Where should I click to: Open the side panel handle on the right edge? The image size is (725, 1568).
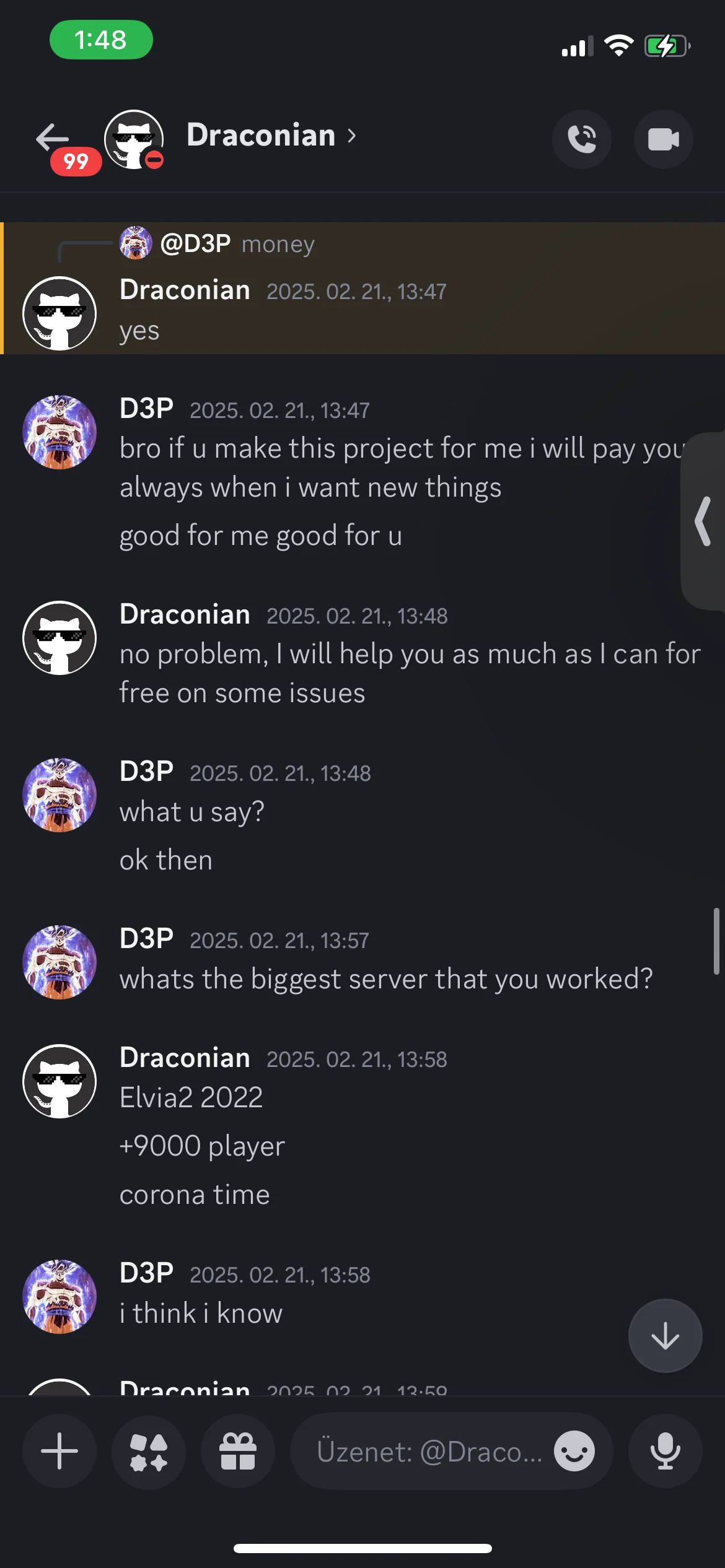tap(703, 521)
